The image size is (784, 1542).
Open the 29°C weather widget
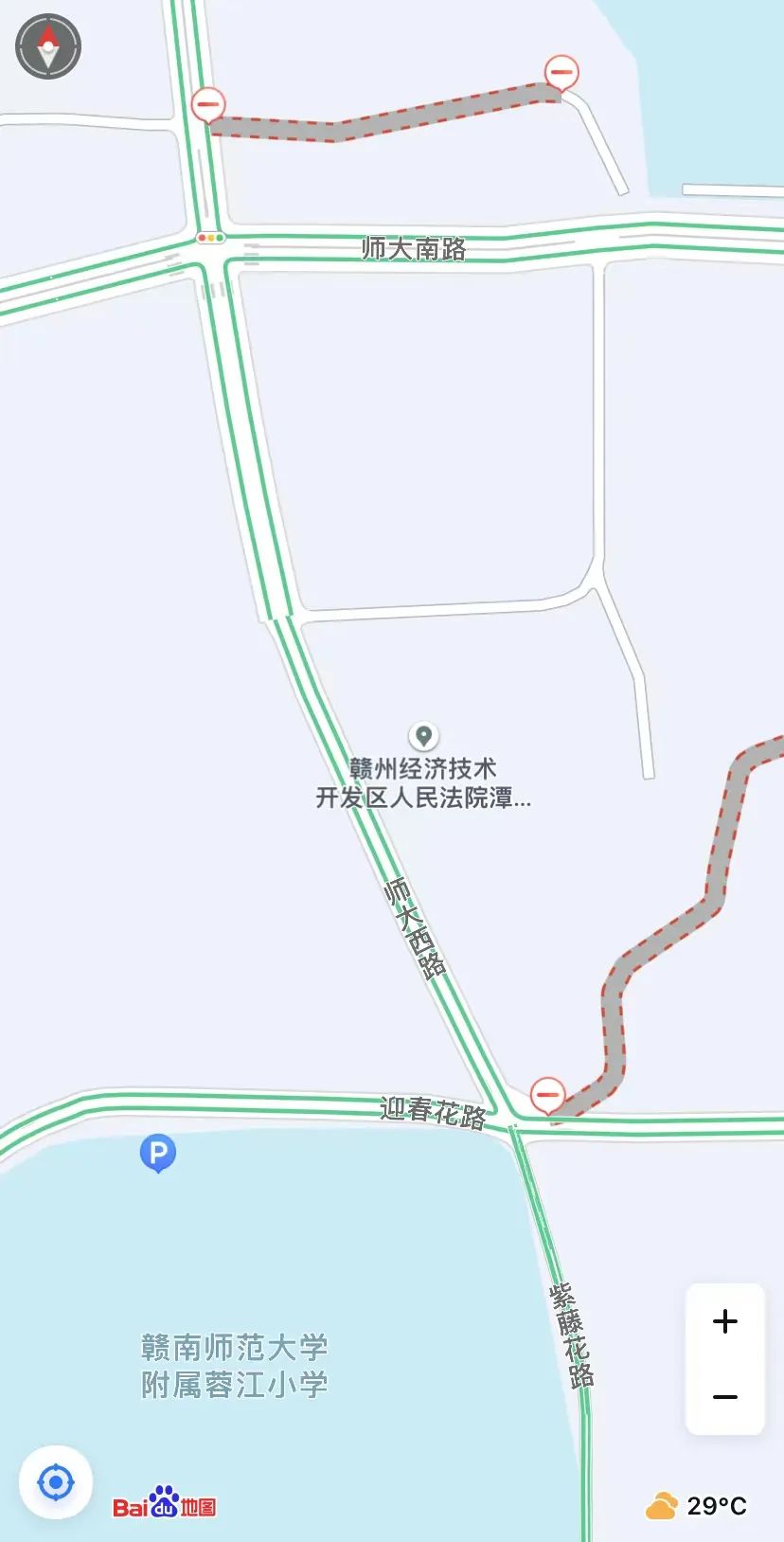pyautogui.click(x=697, y=1505)
